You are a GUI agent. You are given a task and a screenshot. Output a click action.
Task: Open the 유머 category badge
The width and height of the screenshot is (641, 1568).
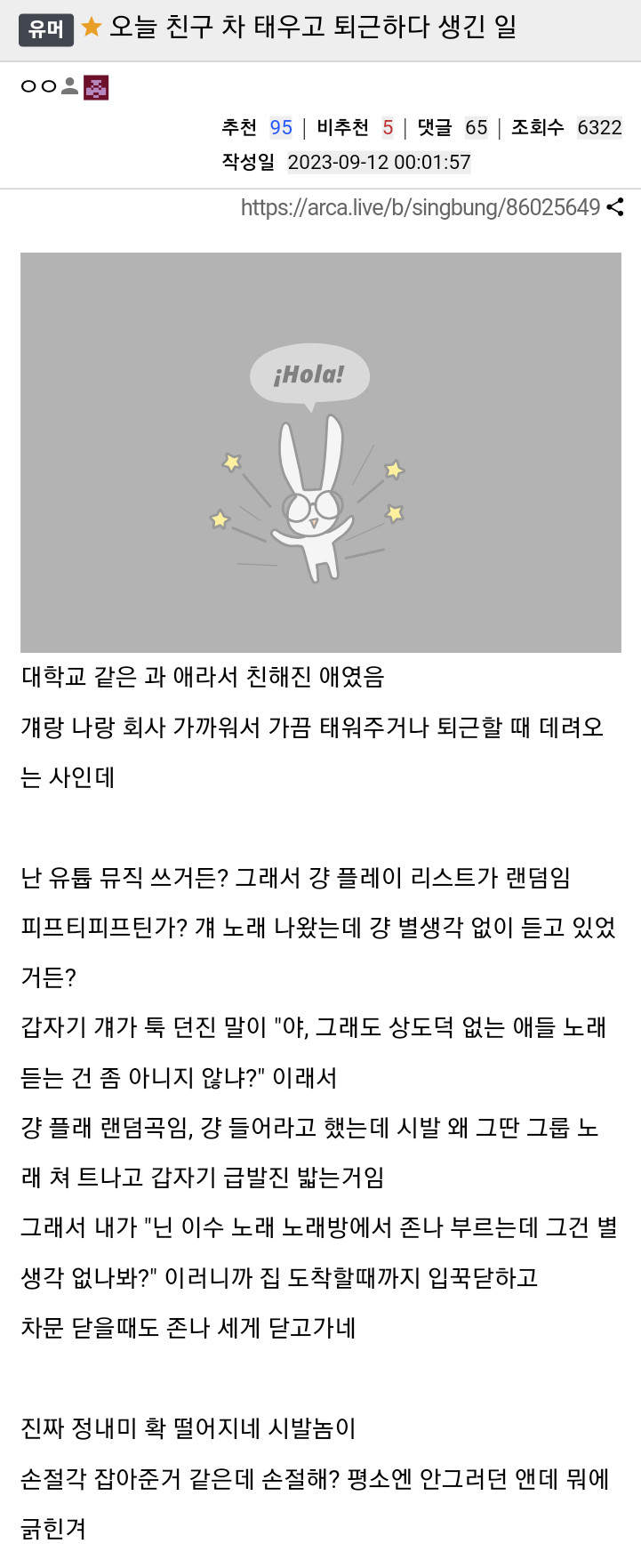45,29
